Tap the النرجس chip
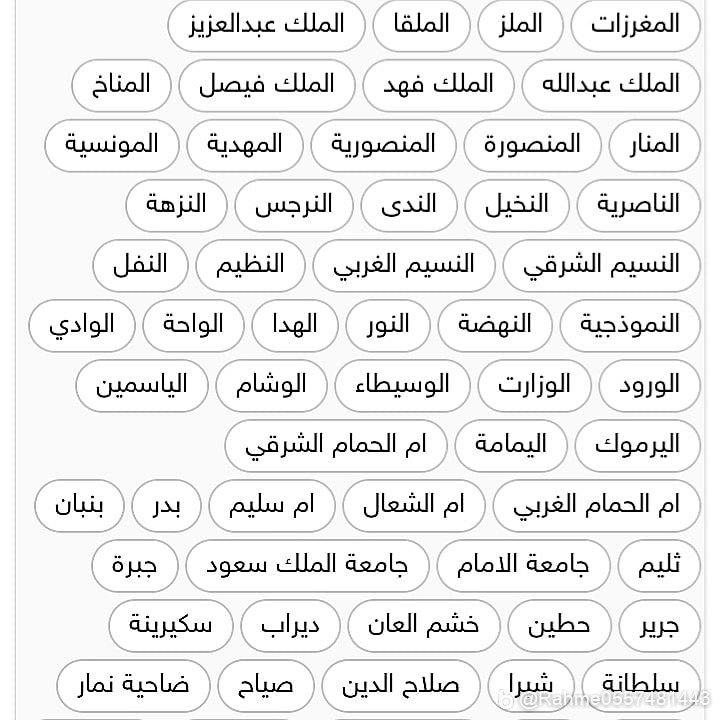 (x=292, y=205)
